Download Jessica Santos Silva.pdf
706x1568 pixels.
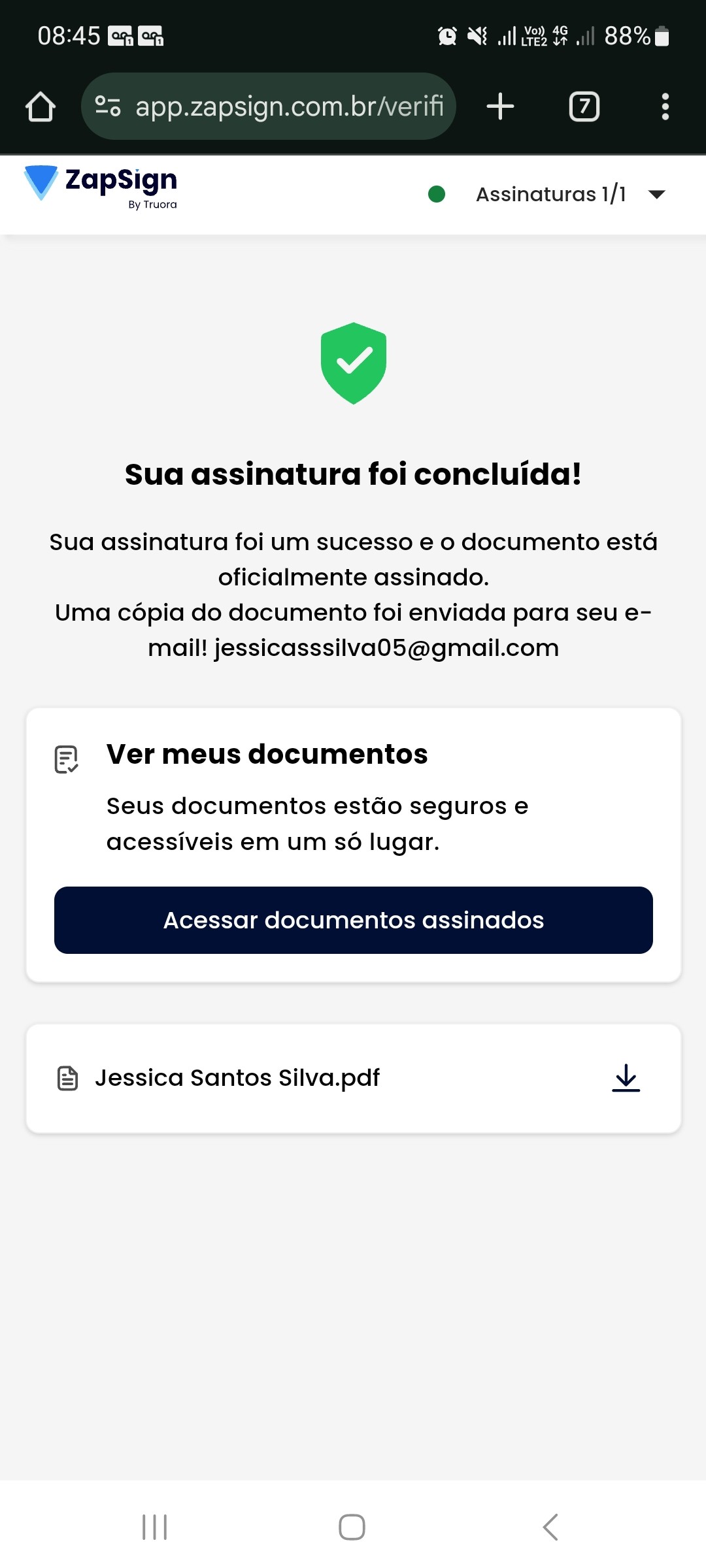pos(626,1078)
